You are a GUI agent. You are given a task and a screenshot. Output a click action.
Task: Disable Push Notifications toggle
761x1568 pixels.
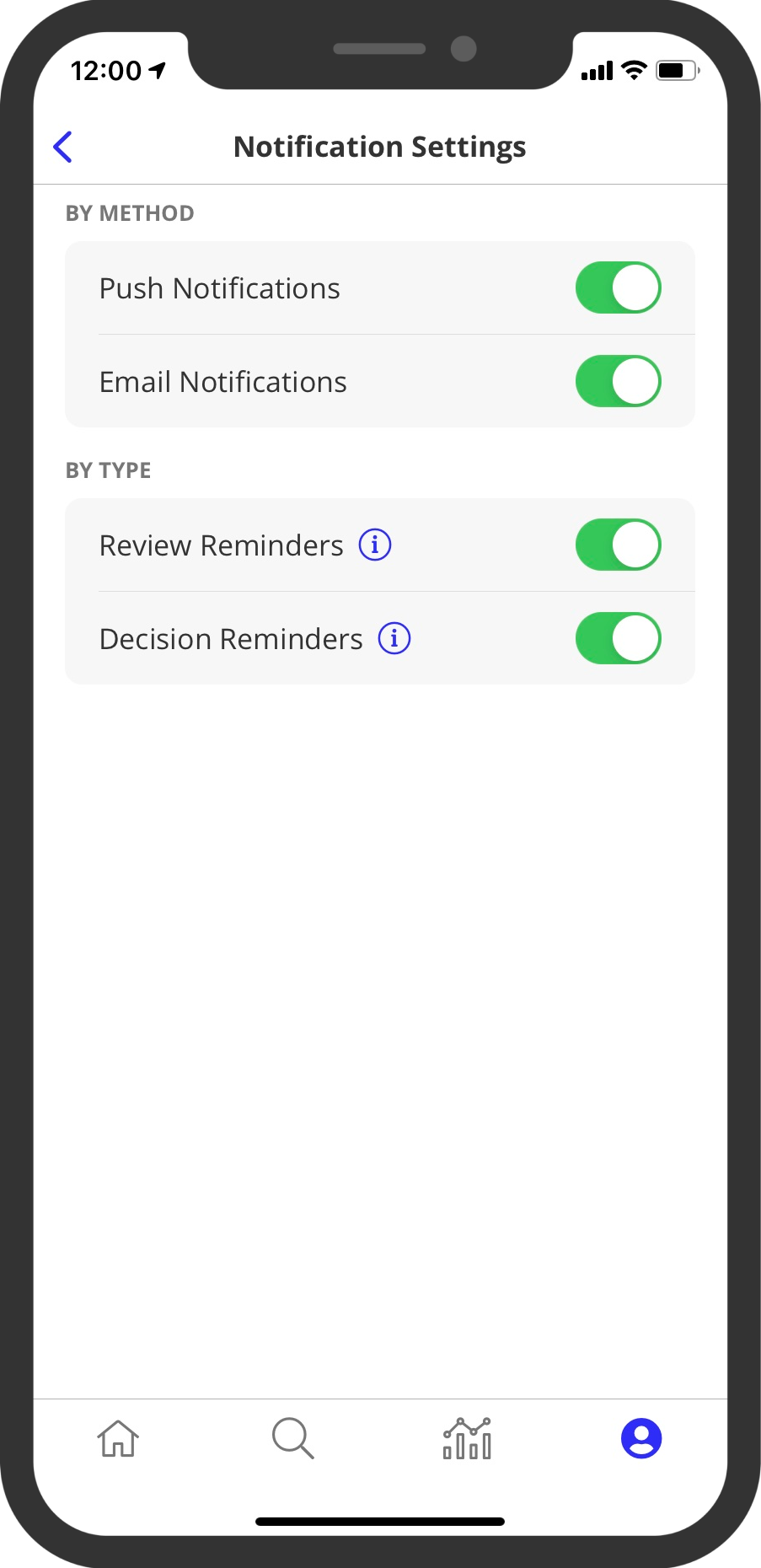[x=618, y=288]
